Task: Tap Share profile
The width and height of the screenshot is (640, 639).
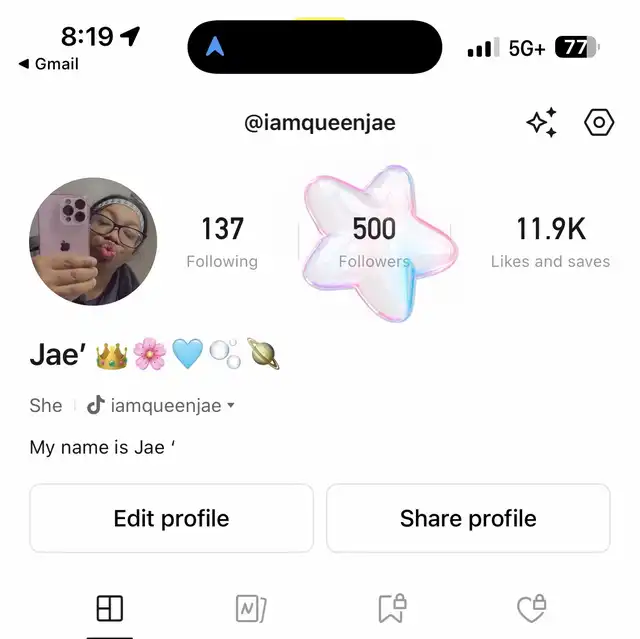Action: pos(468,518)
